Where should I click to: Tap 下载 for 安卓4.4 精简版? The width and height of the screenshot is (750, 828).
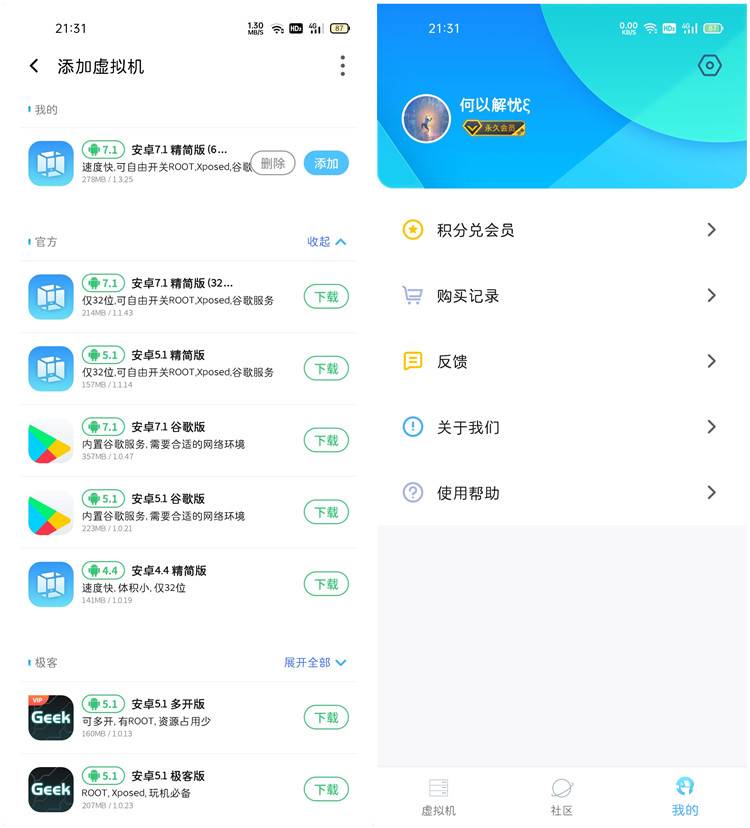[326, 584]
